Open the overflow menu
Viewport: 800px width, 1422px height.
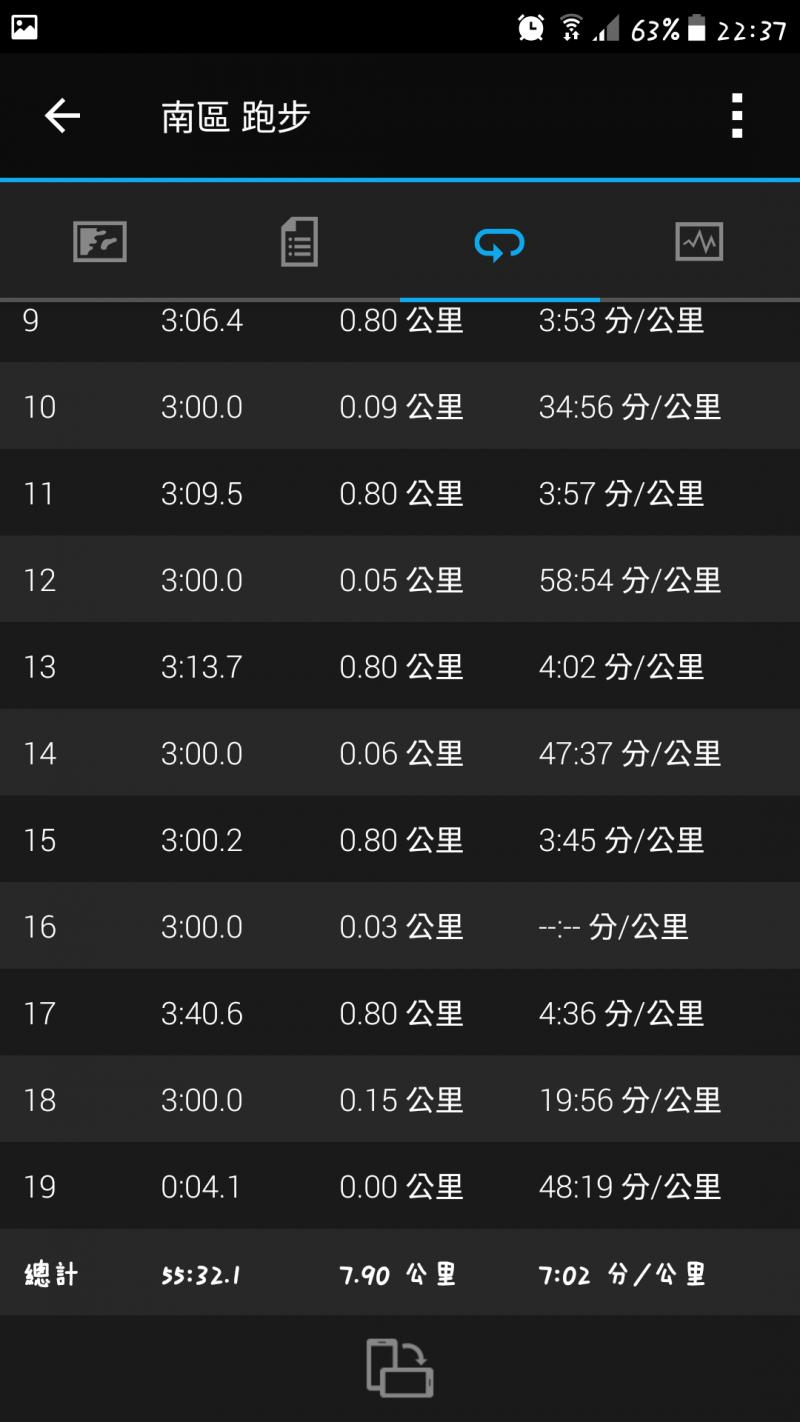[737, 116]
